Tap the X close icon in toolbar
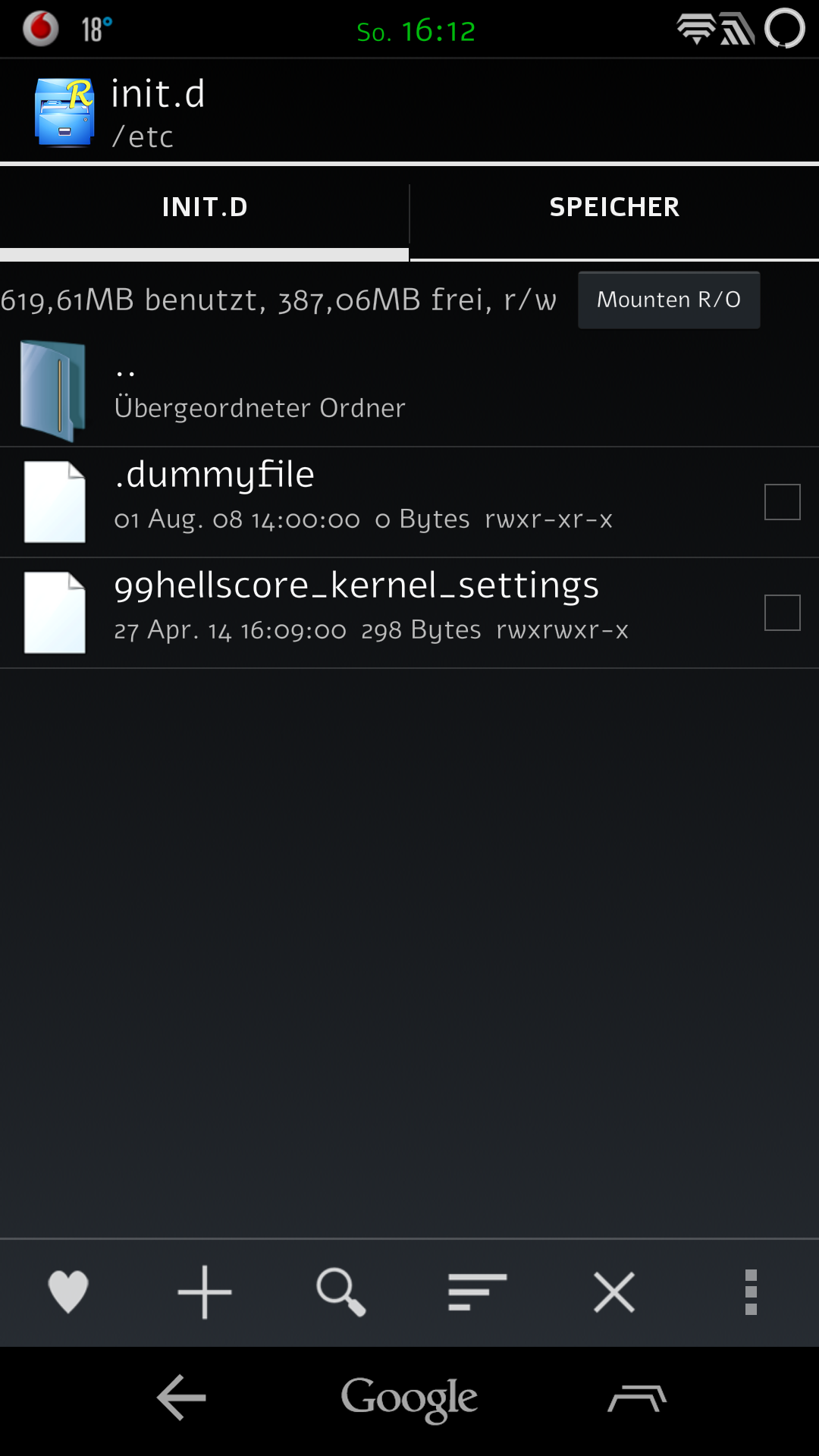Viewport: 819px width, 1456px height. click(x=613, y=1291)
